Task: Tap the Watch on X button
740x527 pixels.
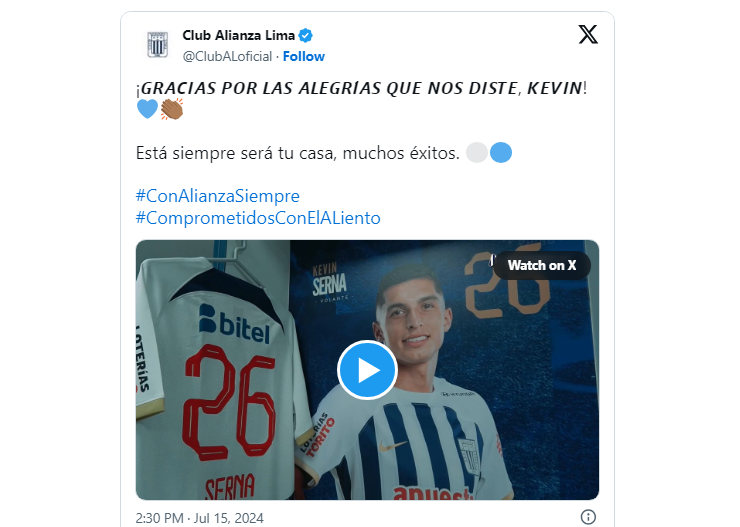Action: [541, 265]
